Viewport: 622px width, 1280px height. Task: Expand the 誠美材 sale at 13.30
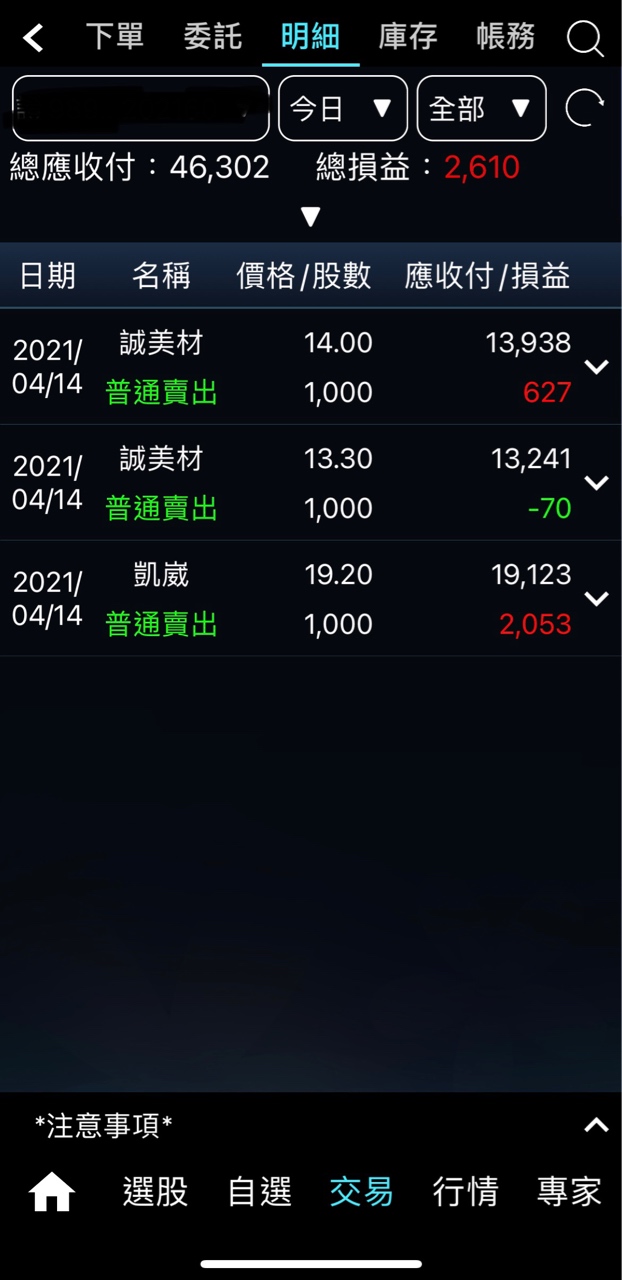click(596, 483)
